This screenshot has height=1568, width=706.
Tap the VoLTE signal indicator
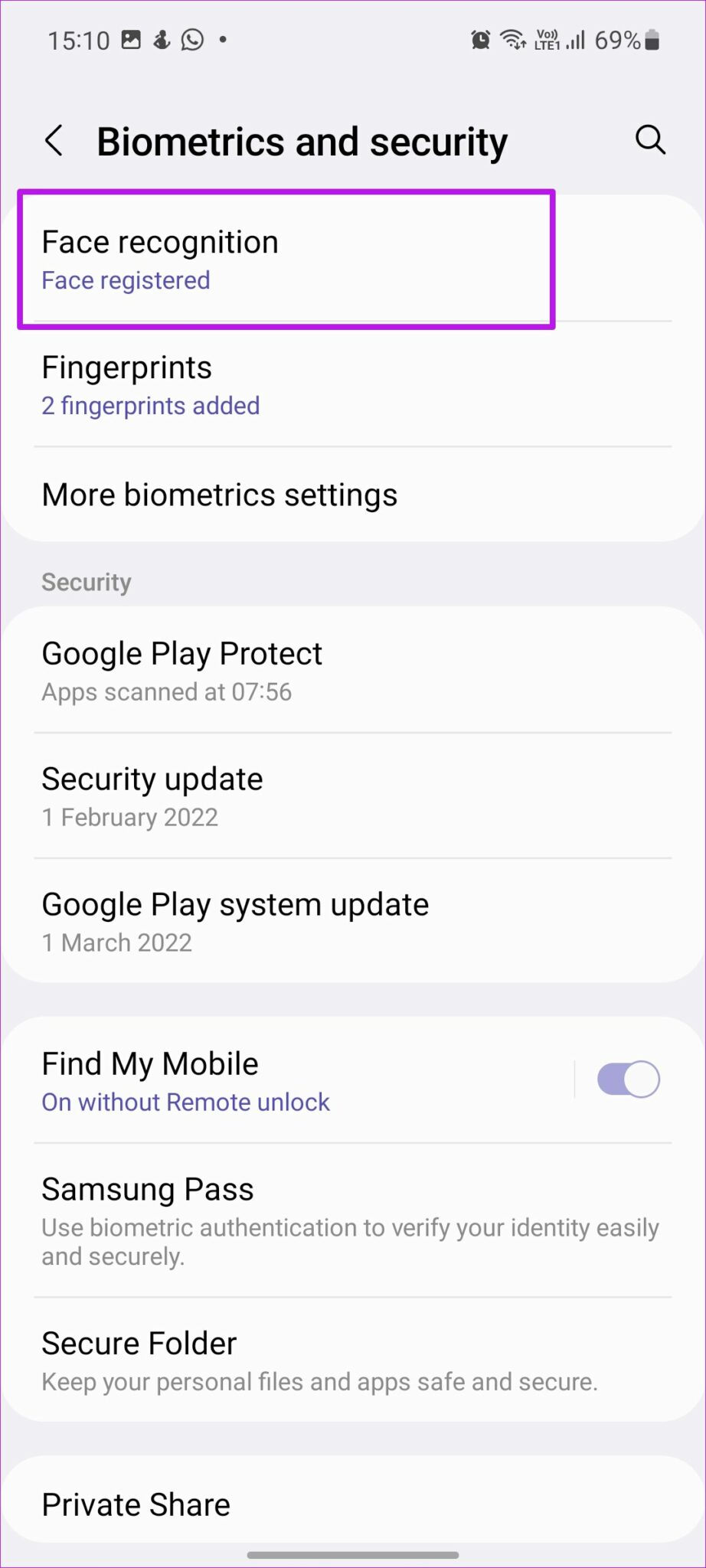tap(548, 38)
